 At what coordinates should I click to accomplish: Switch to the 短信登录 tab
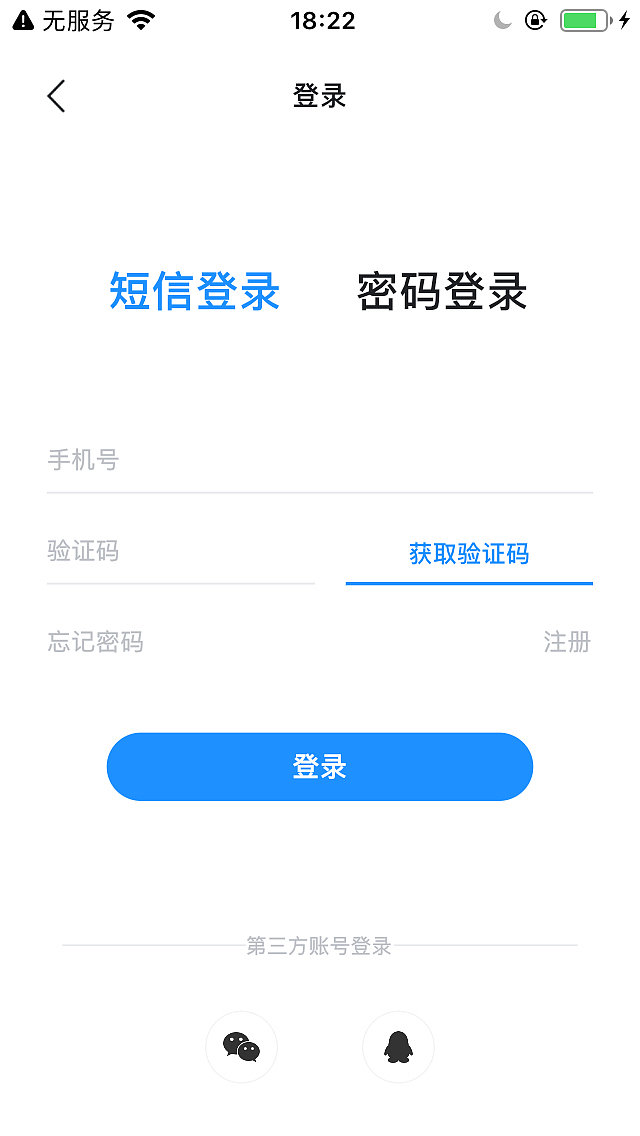pyautogui.click(x=195, y=291)
